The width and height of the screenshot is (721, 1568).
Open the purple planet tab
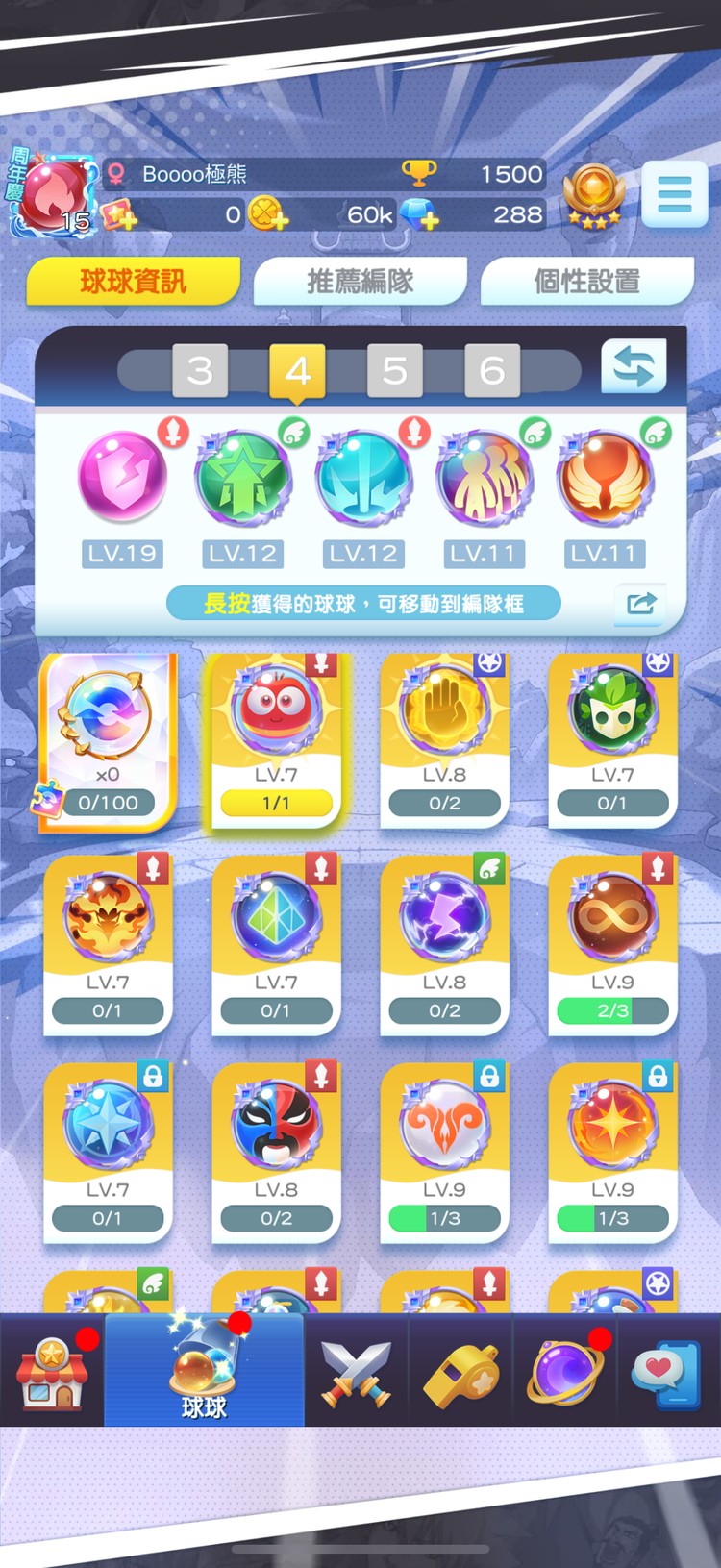565,1372
